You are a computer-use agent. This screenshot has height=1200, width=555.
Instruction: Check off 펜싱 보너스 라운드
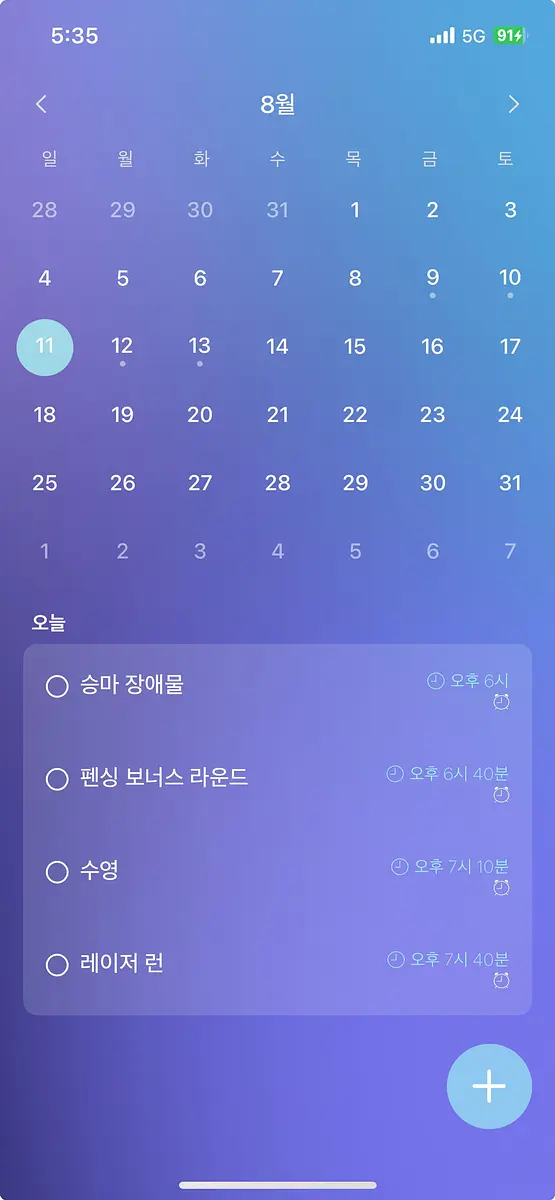[57, 779]
